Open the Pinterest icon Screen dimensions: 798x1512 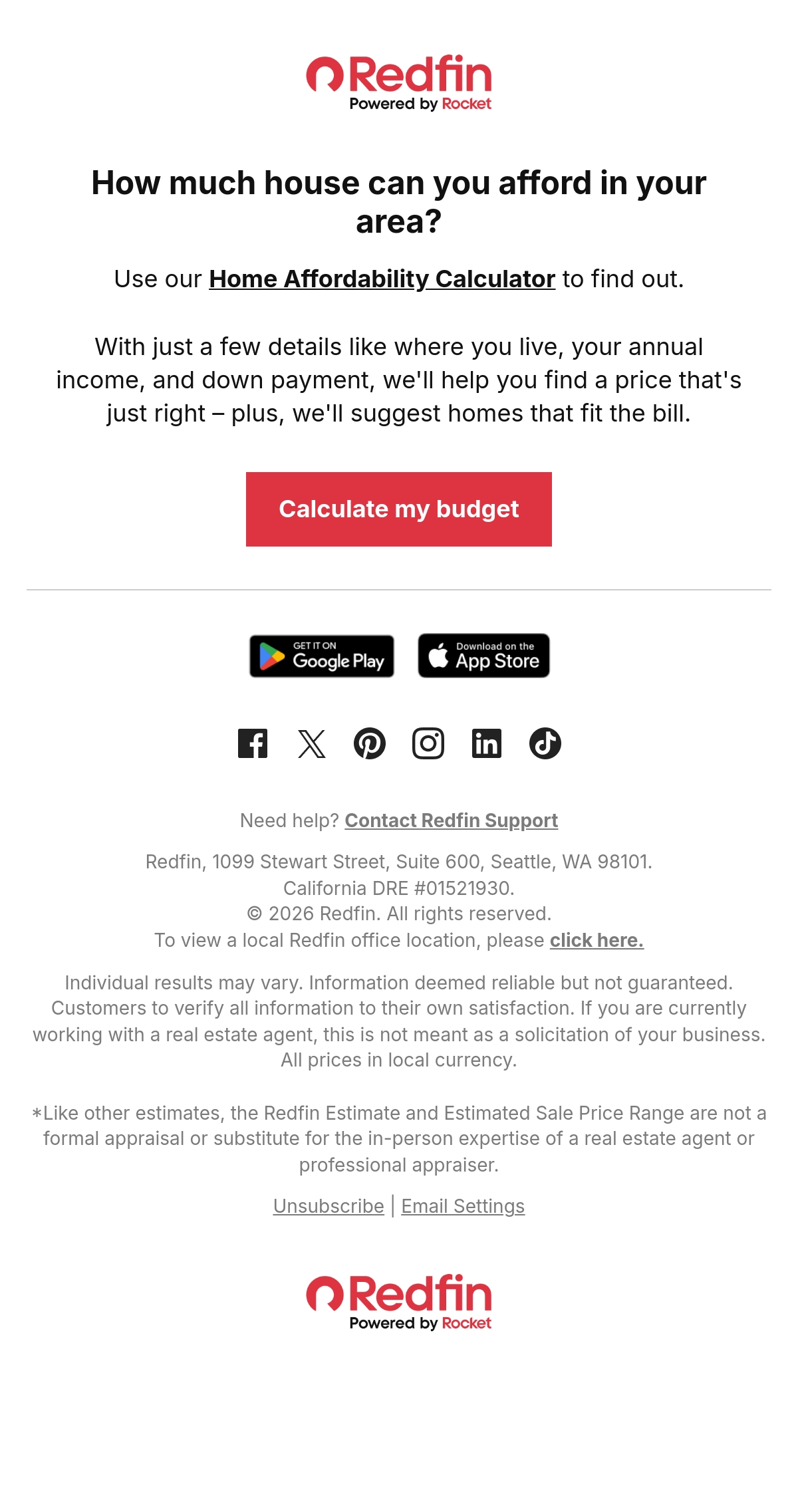coord(370,743)
